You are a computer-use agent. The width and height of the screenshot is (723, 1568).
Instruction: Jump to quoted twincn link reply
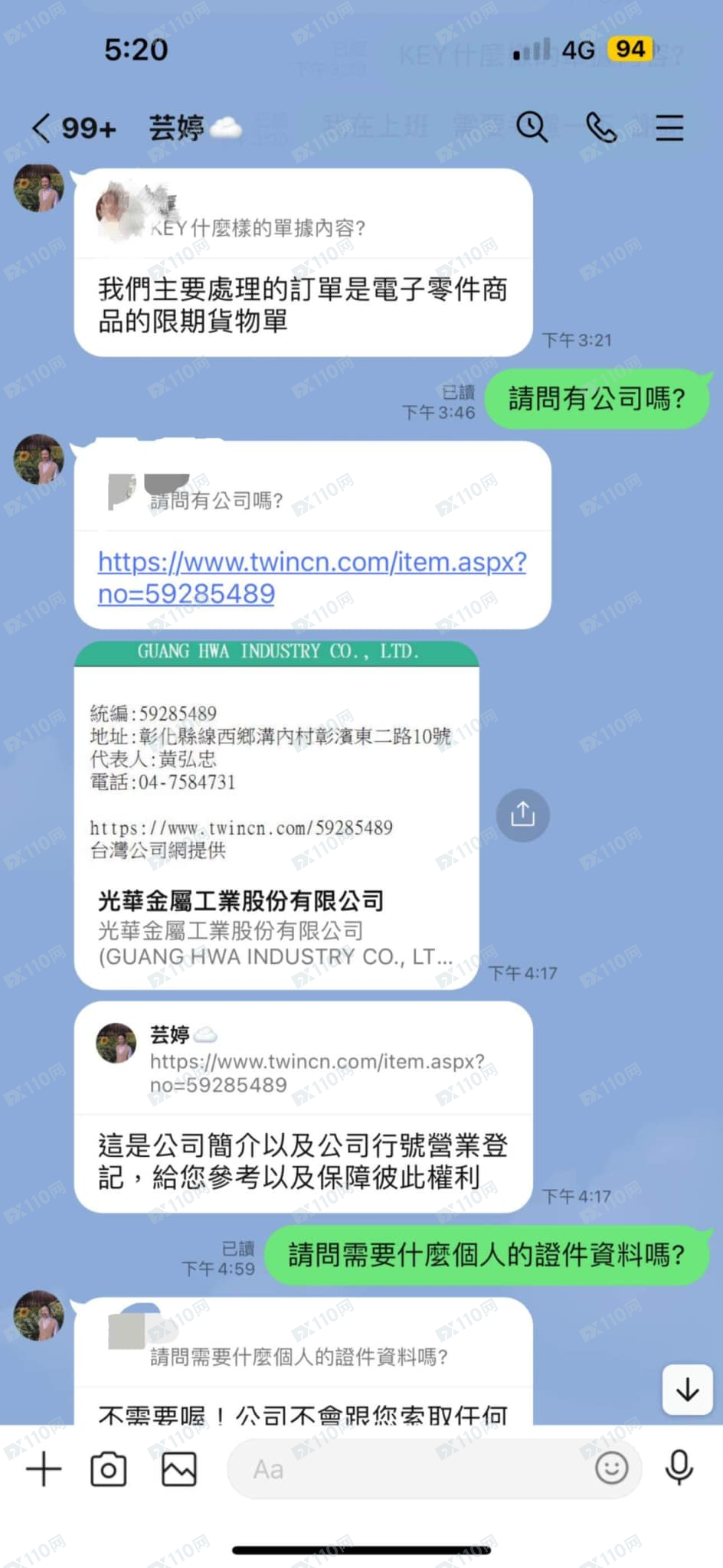[x=306, y=1060]
